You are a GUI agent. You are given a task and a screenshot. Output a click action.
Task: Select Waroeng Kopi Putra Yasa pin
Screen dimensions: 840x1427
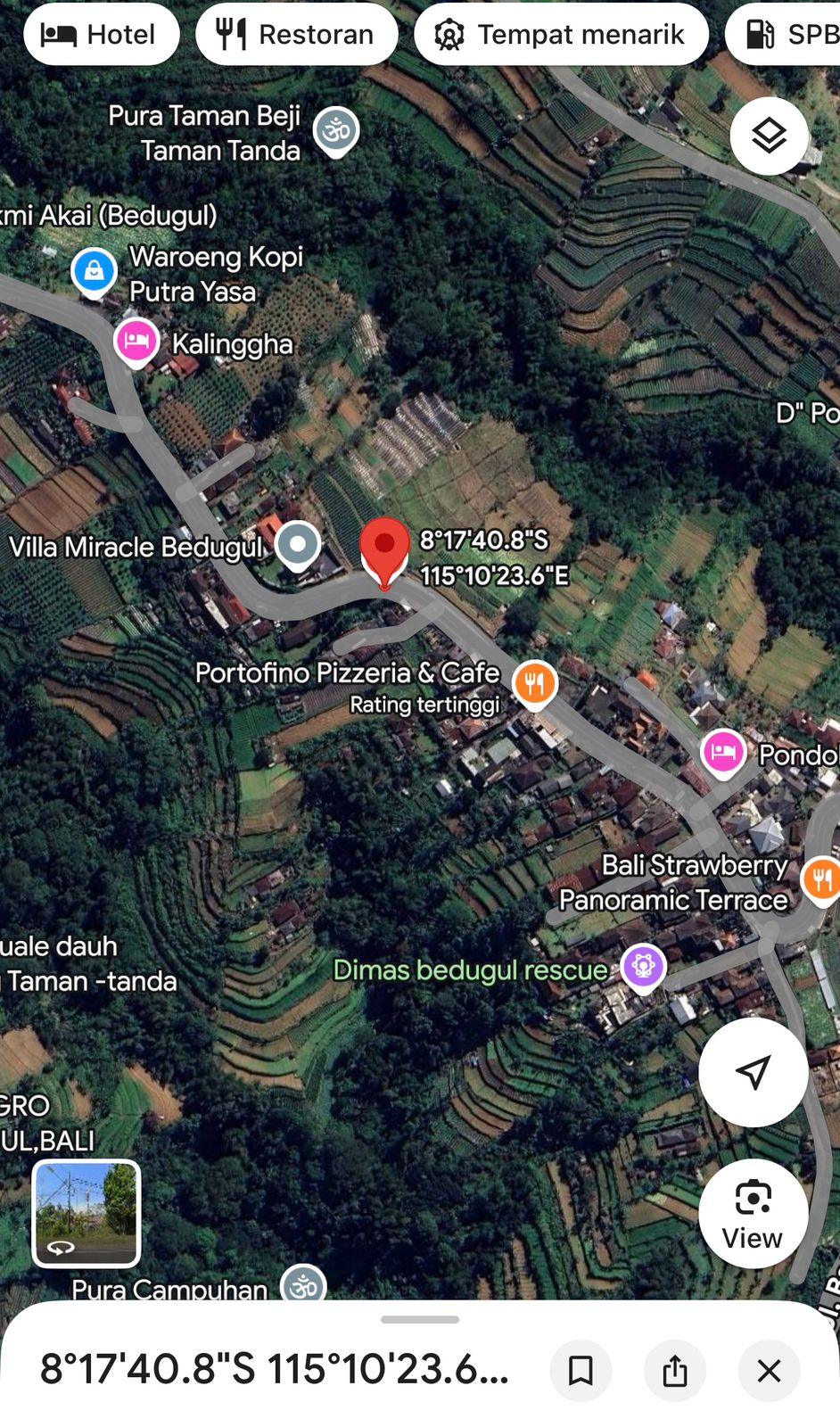point(94,270)
